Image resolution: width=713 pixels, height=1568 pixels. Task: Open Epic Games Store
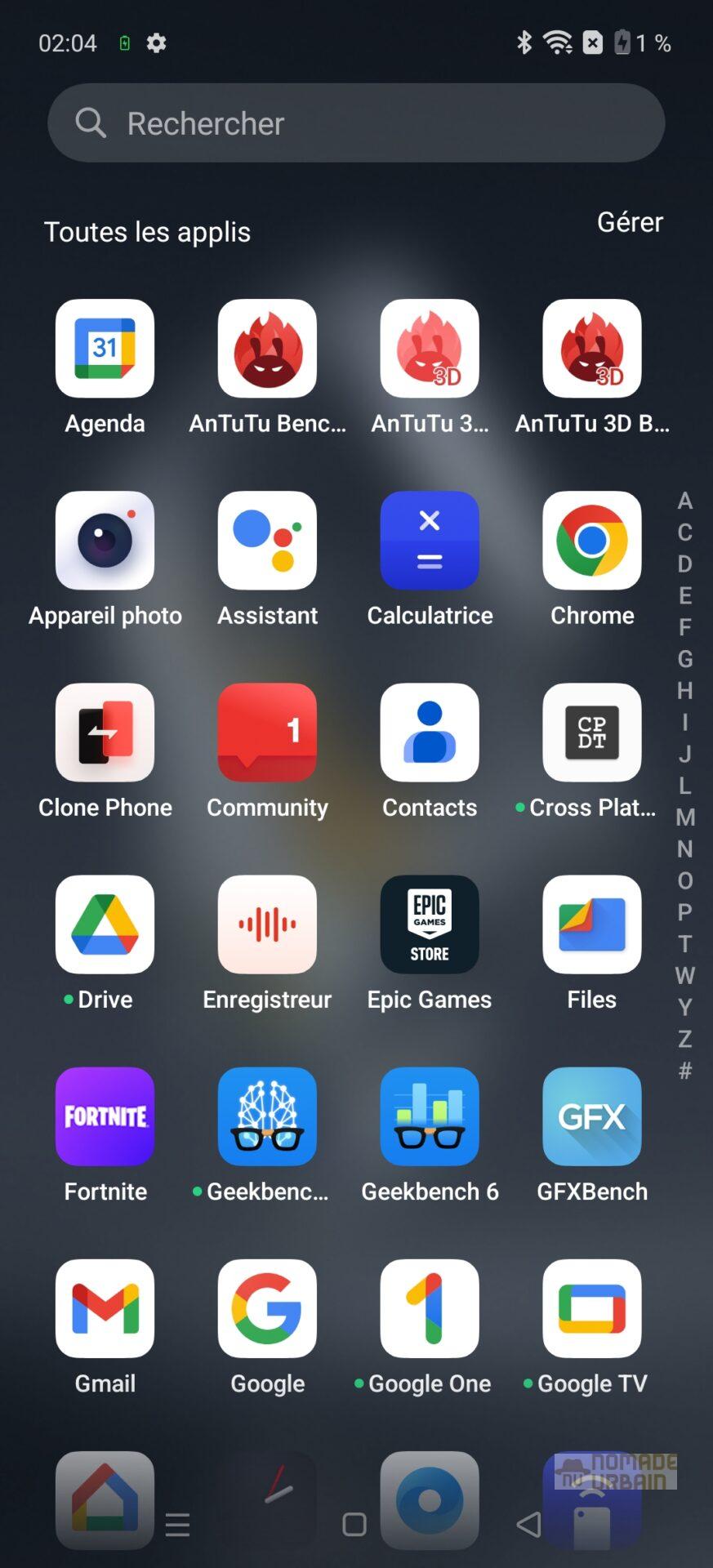[x=430, y=924]
